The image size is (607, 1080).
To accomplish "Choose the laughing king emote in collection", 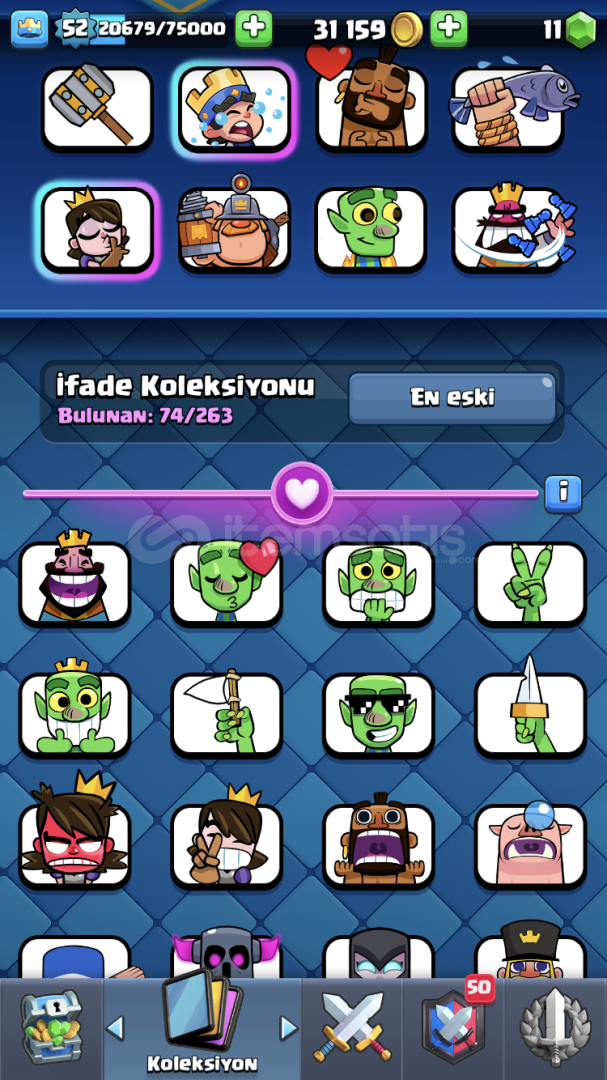I will 74,579.
